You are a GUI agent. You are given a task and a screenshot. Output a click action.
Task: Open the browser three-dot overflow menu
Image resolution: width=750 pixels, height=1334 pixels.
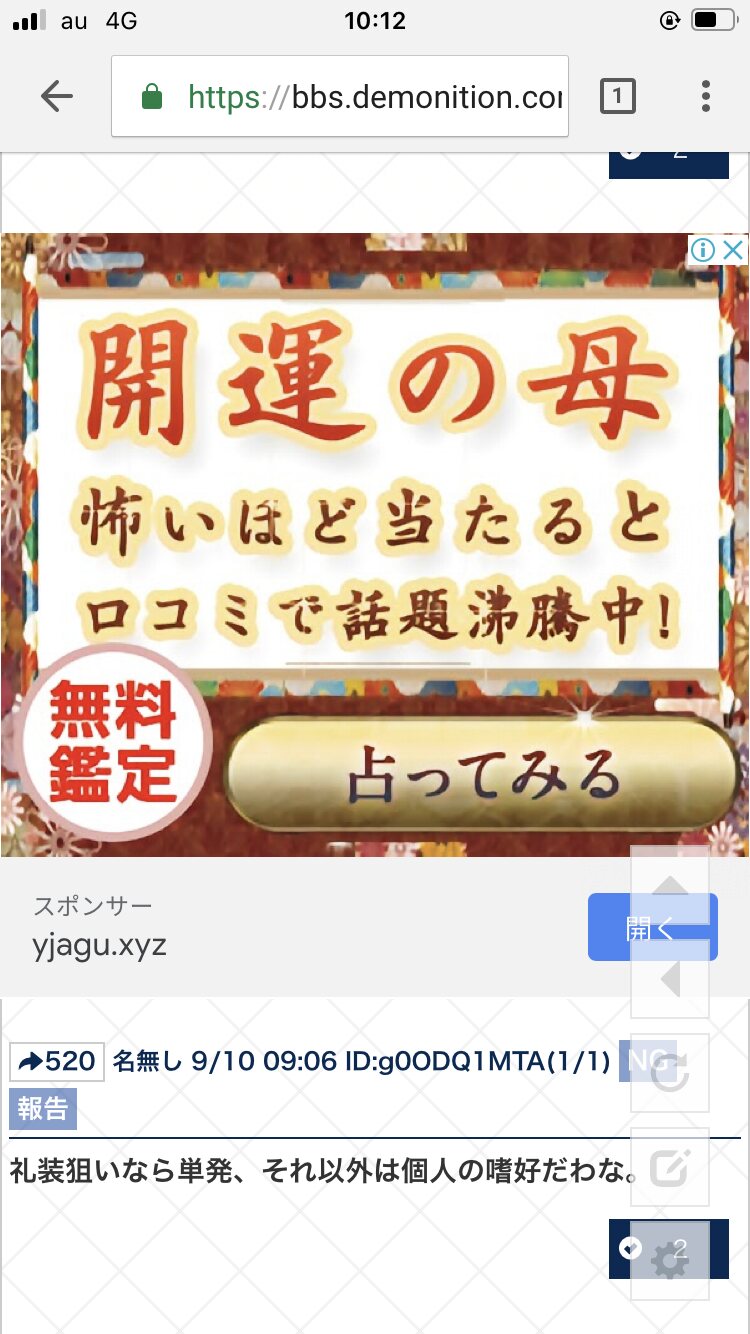click(x=706, y=96)
